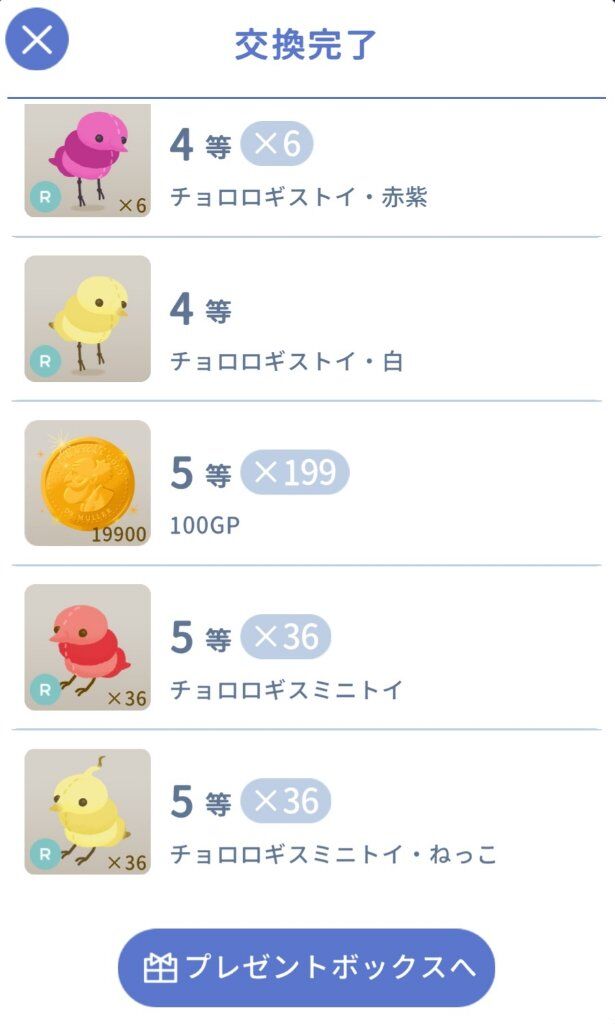Go to プレゼントボックスへ button

pyautogui.click(x=306, y=967)
